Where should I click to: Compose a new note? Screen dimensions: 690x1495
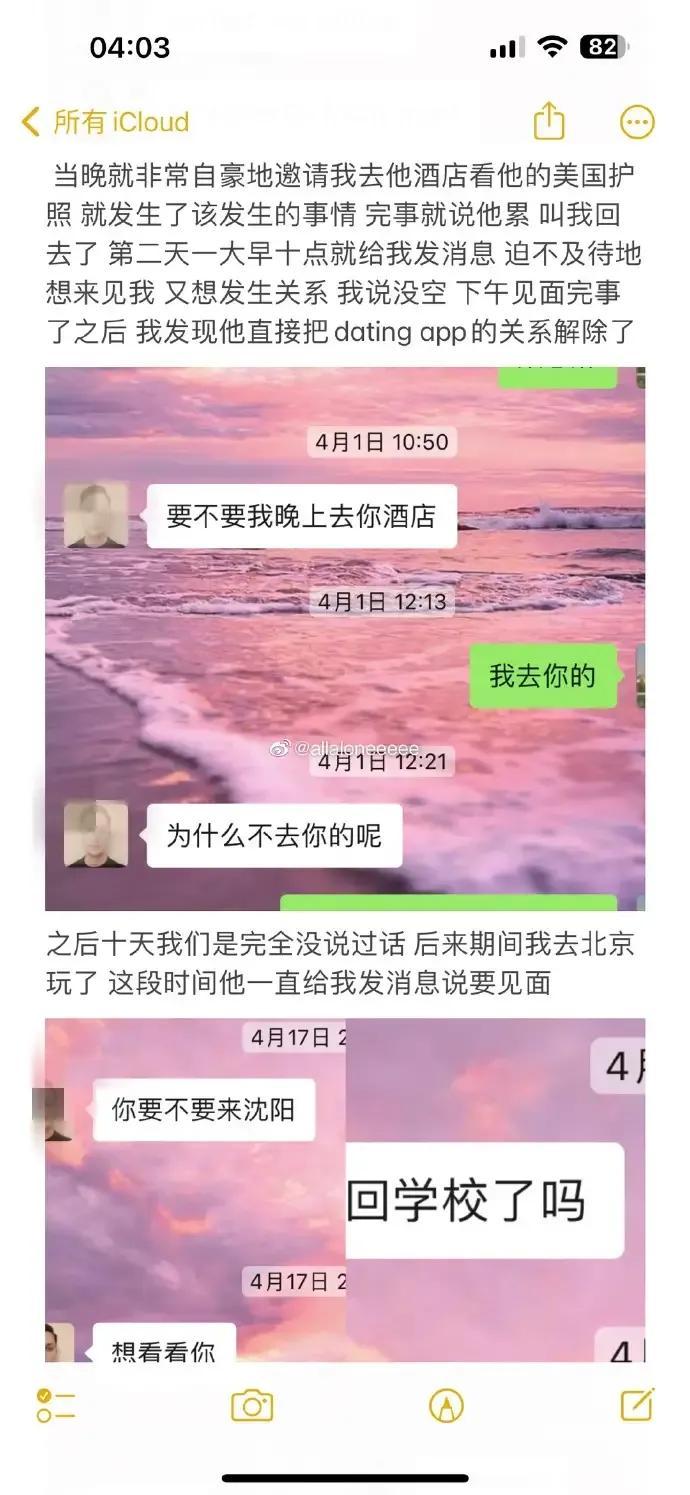[x=637, y=1404]
